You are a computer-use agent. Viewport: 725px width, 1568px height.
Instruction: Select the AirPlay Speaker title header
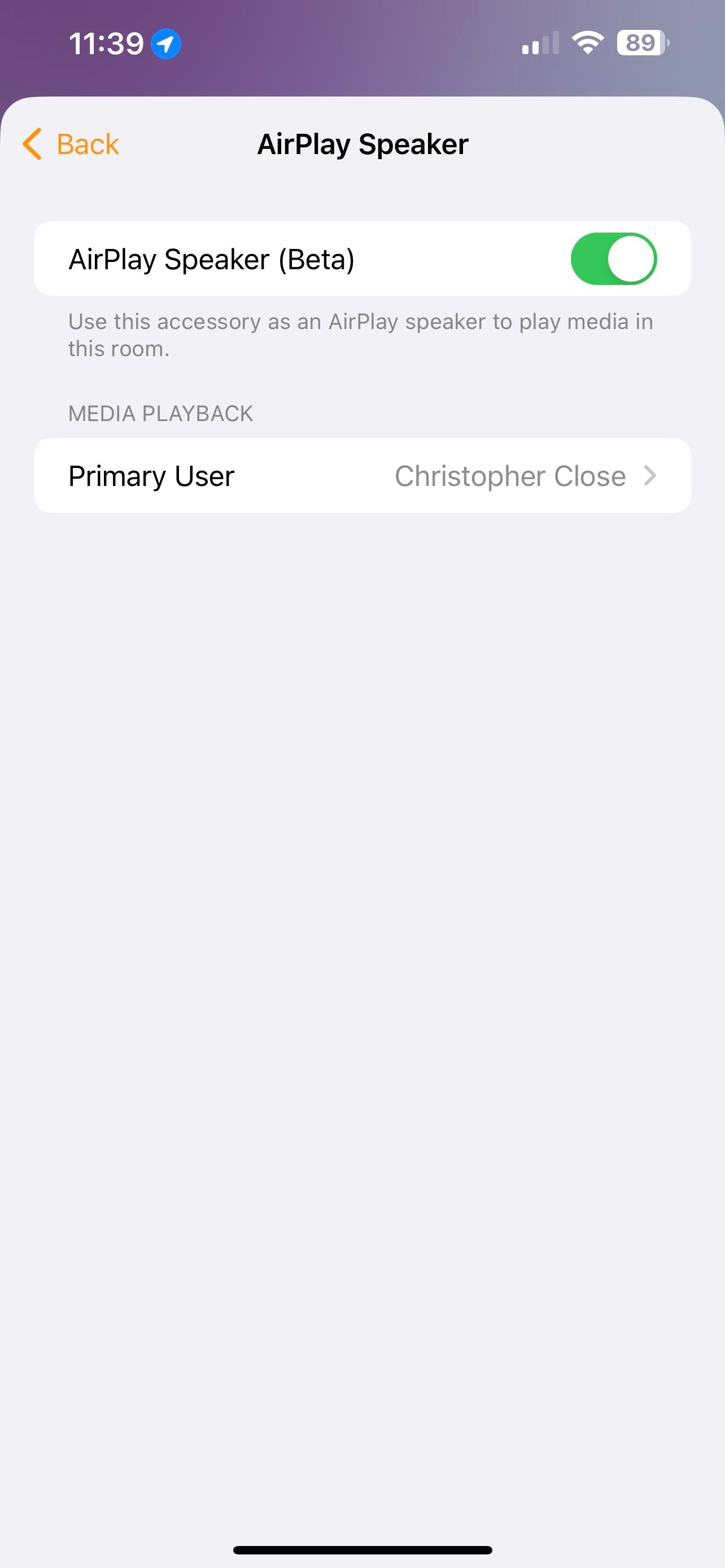coord(362,144)
